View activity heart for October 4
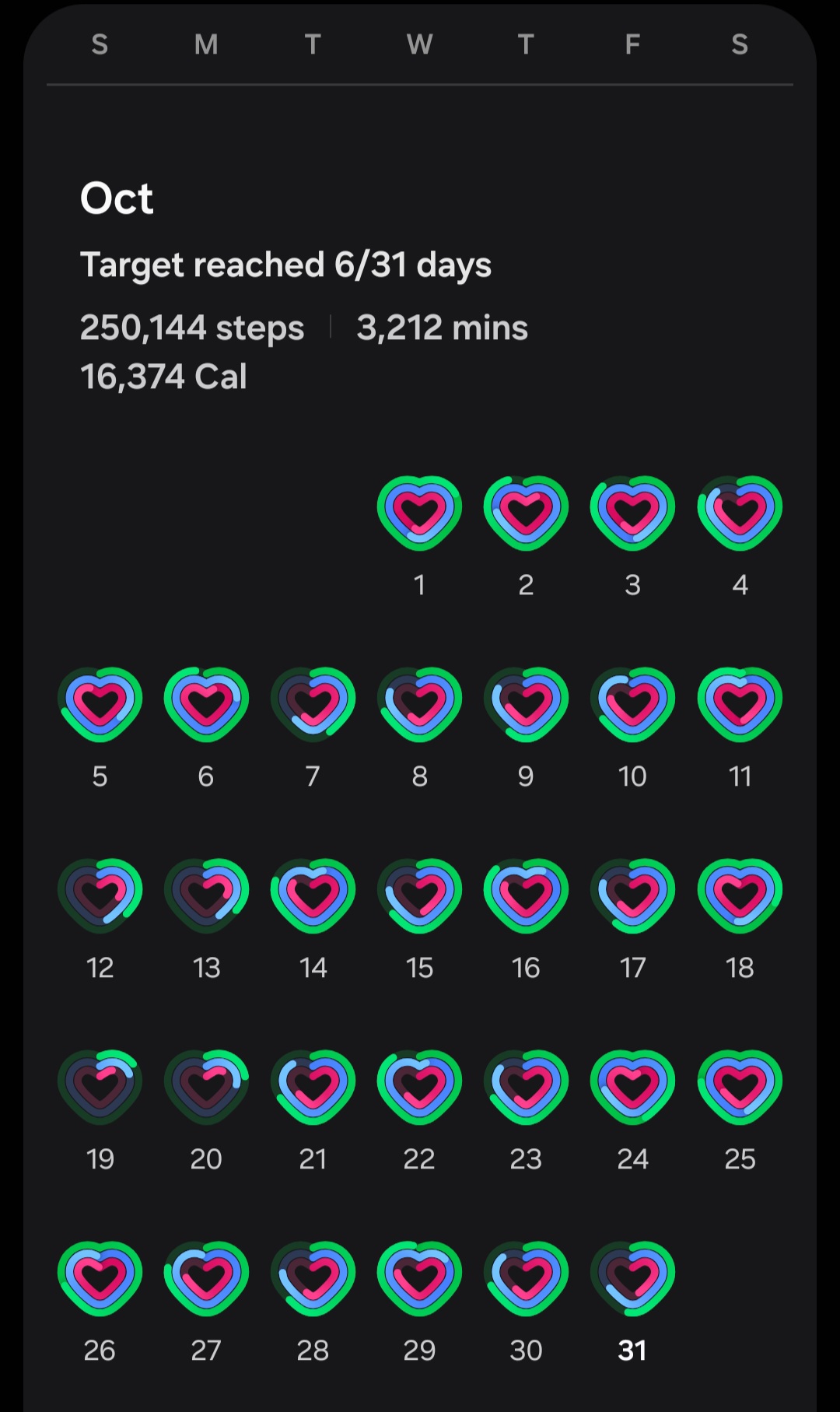840x1412 pixels. 740,513
